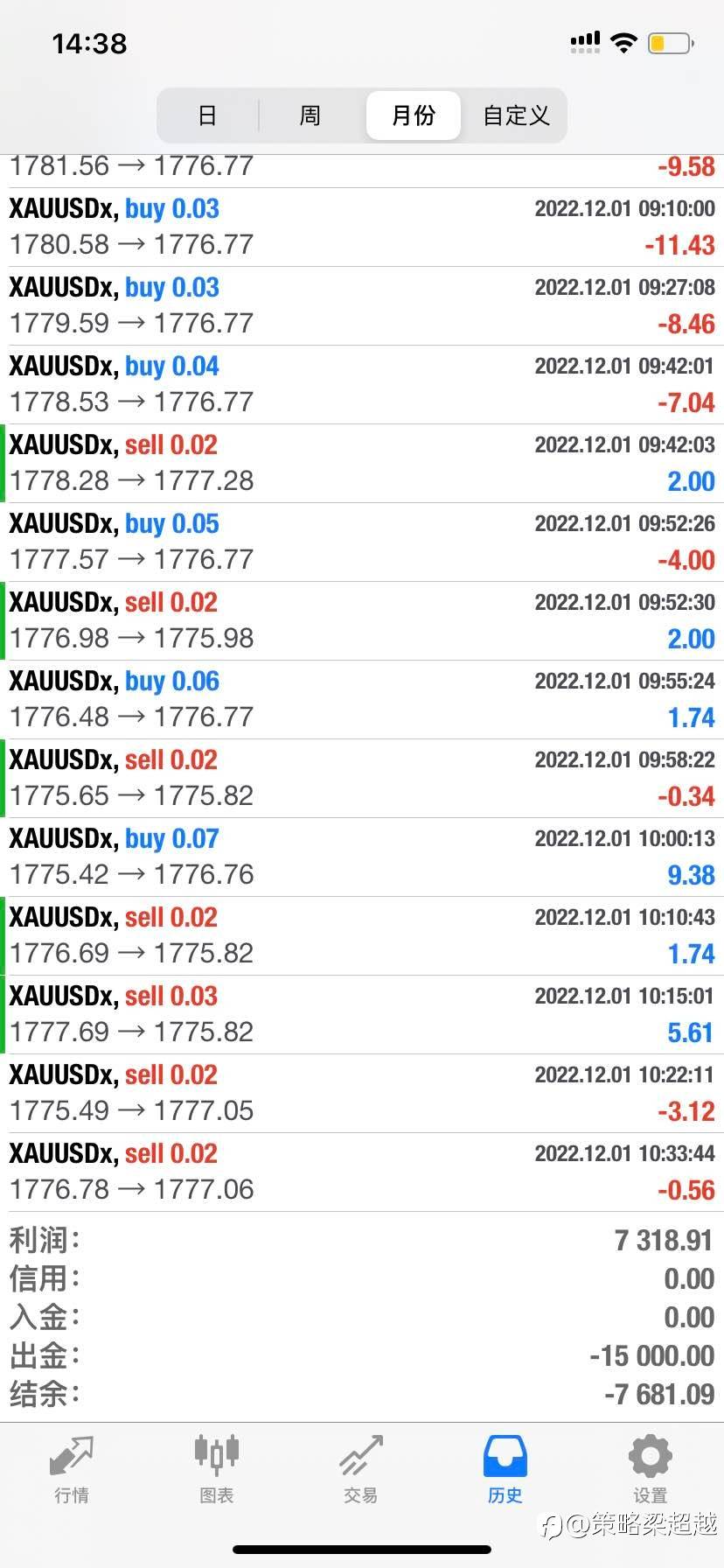Select the 月份 (month) period tab

tap(414, 115)
